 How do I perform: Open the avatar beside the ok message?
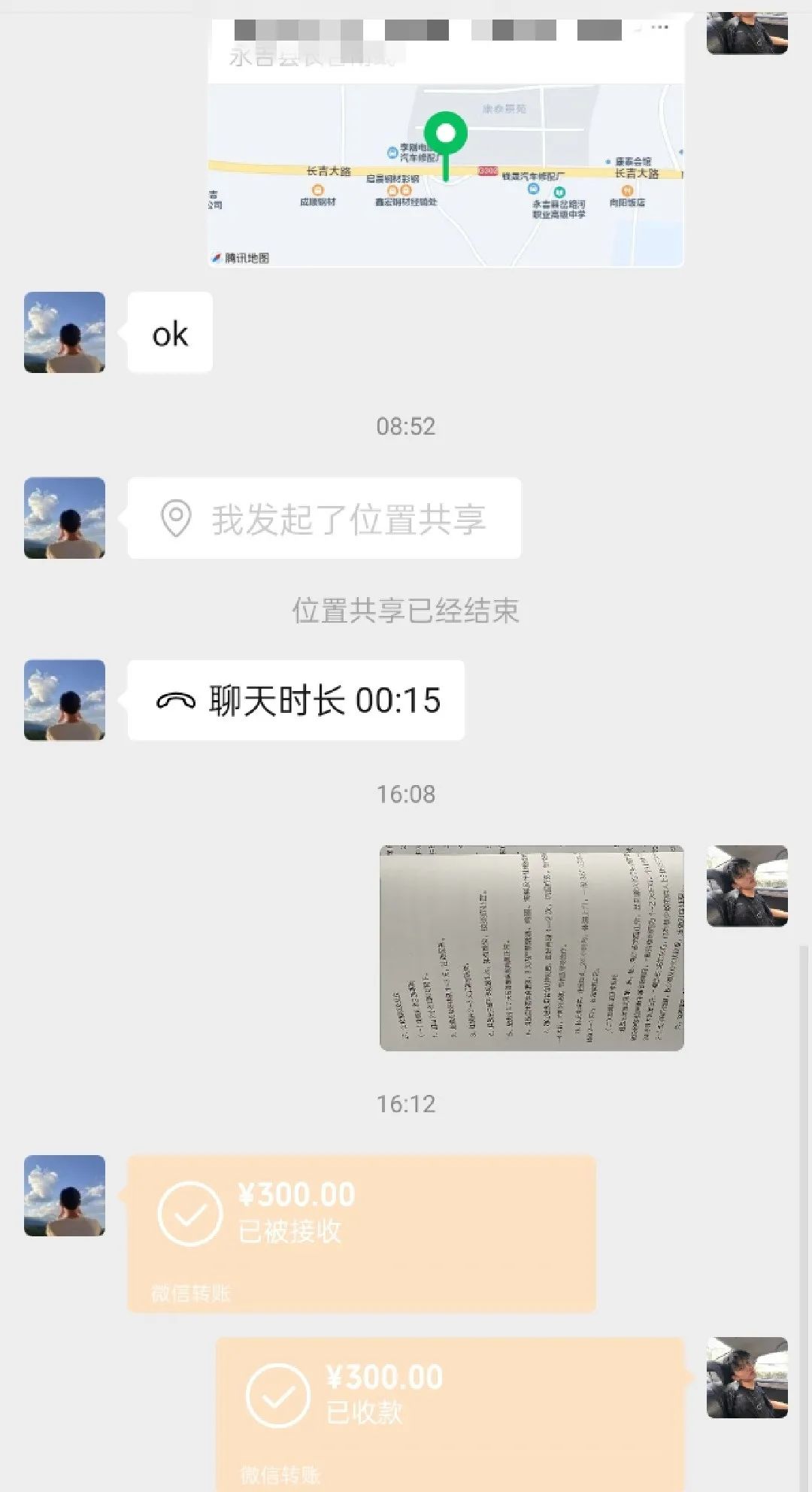click(x=65, y=332)
